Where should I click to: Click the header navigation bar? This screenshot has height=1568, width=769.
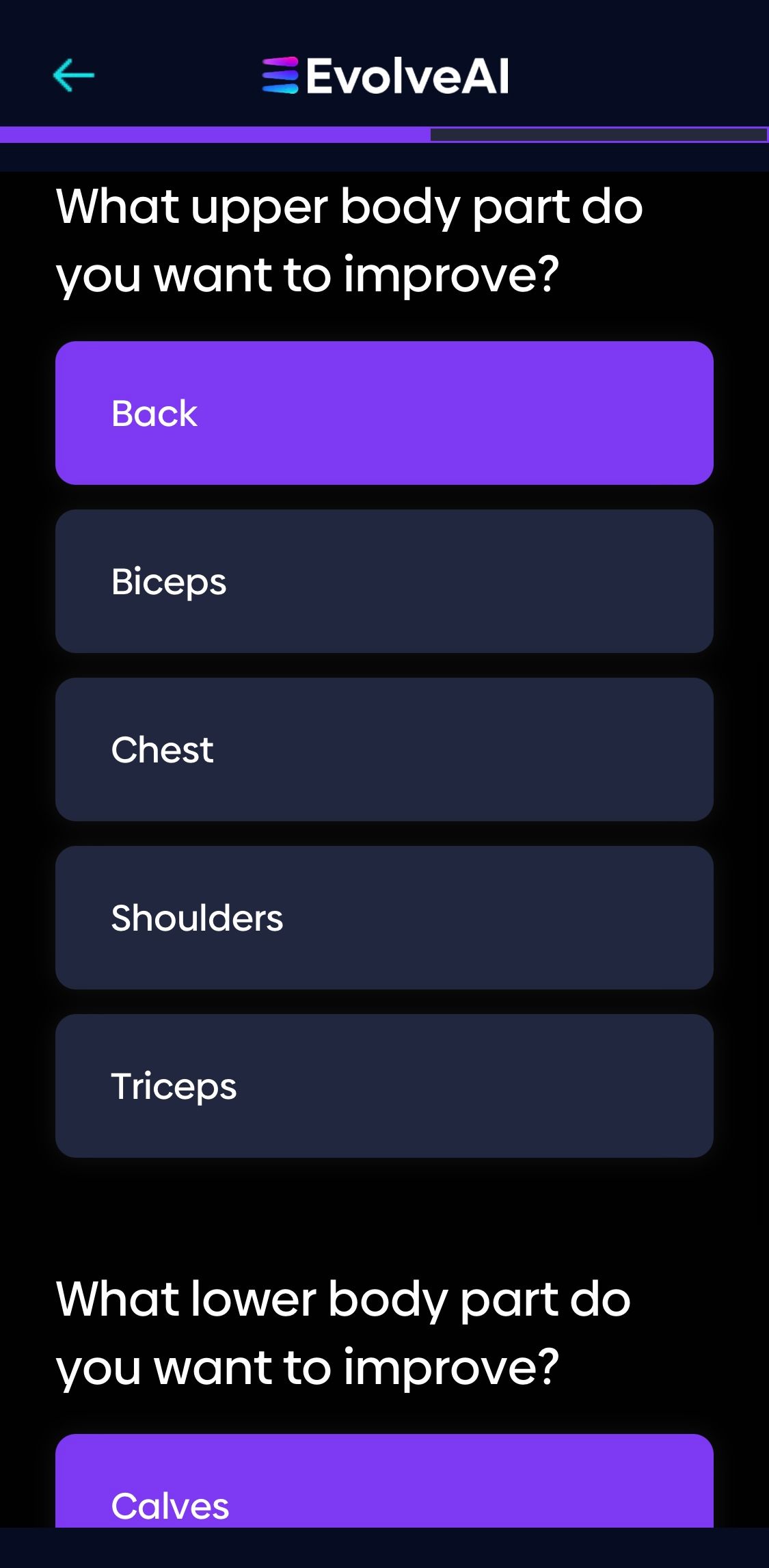click(384, 75)
